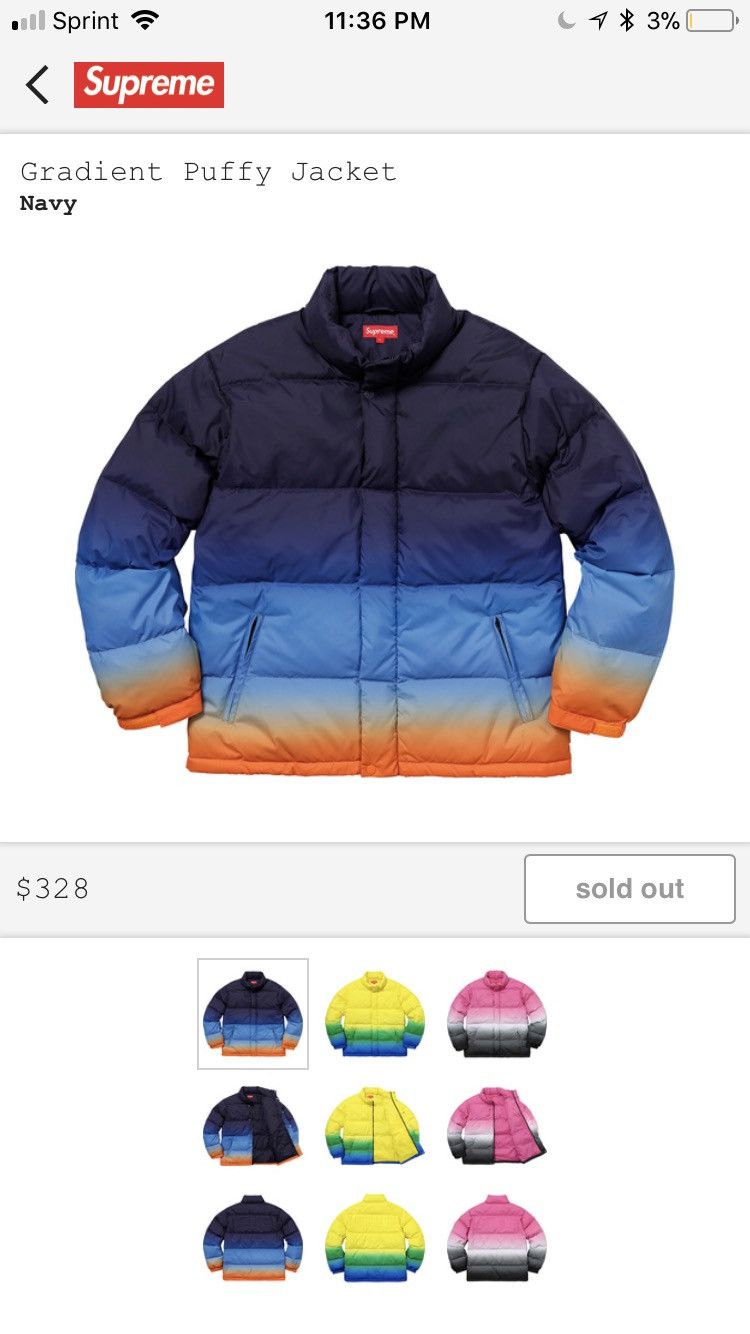750x1334 pixels.
Task: Show the pink jacket back view
Action: coord(497,1238)
